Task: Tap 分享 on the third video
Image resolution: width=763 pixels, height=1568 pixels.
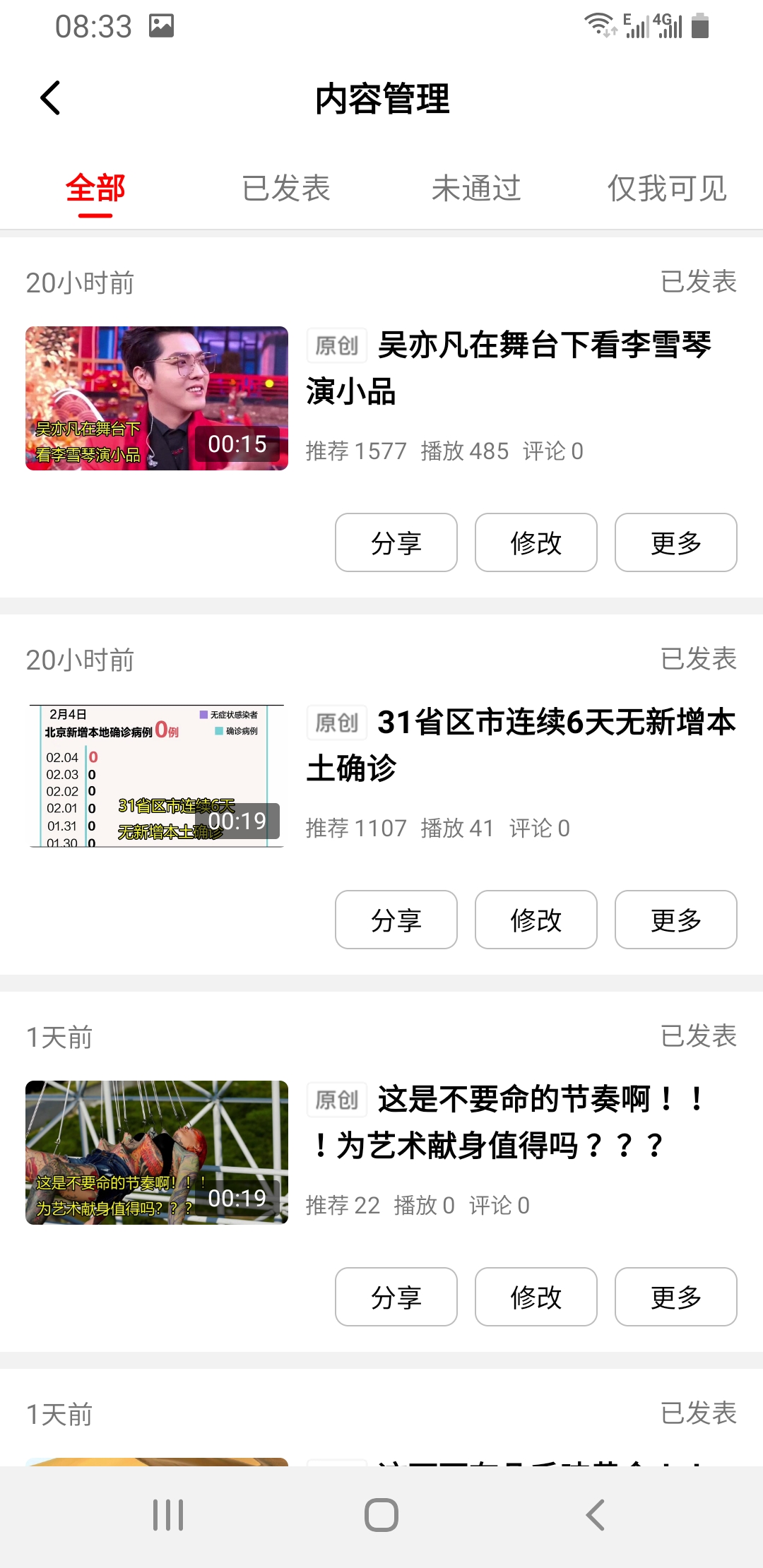Action: pyautogui.click(x=396, y=1297)
